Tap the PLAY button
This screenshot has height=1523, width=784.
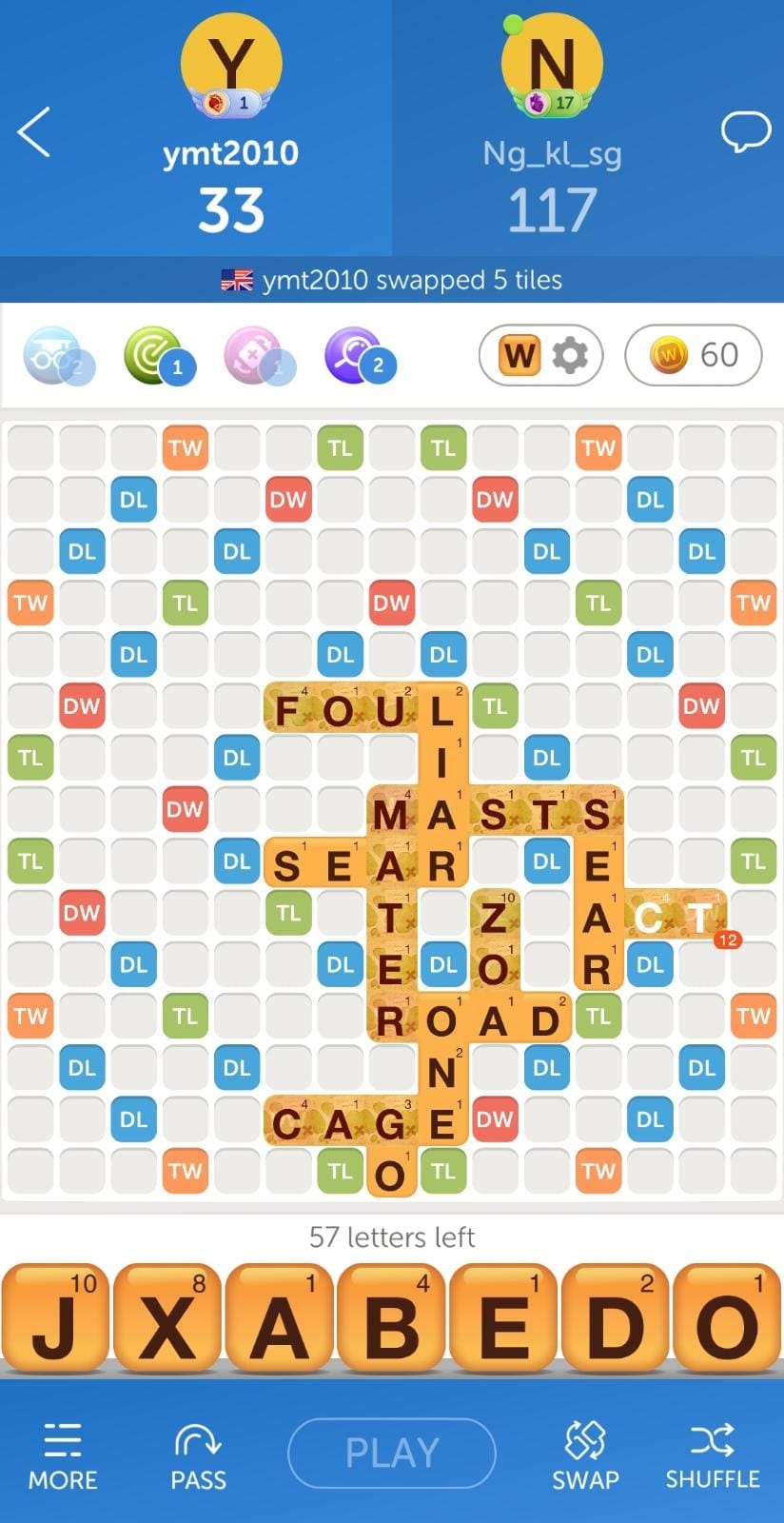392,1453
